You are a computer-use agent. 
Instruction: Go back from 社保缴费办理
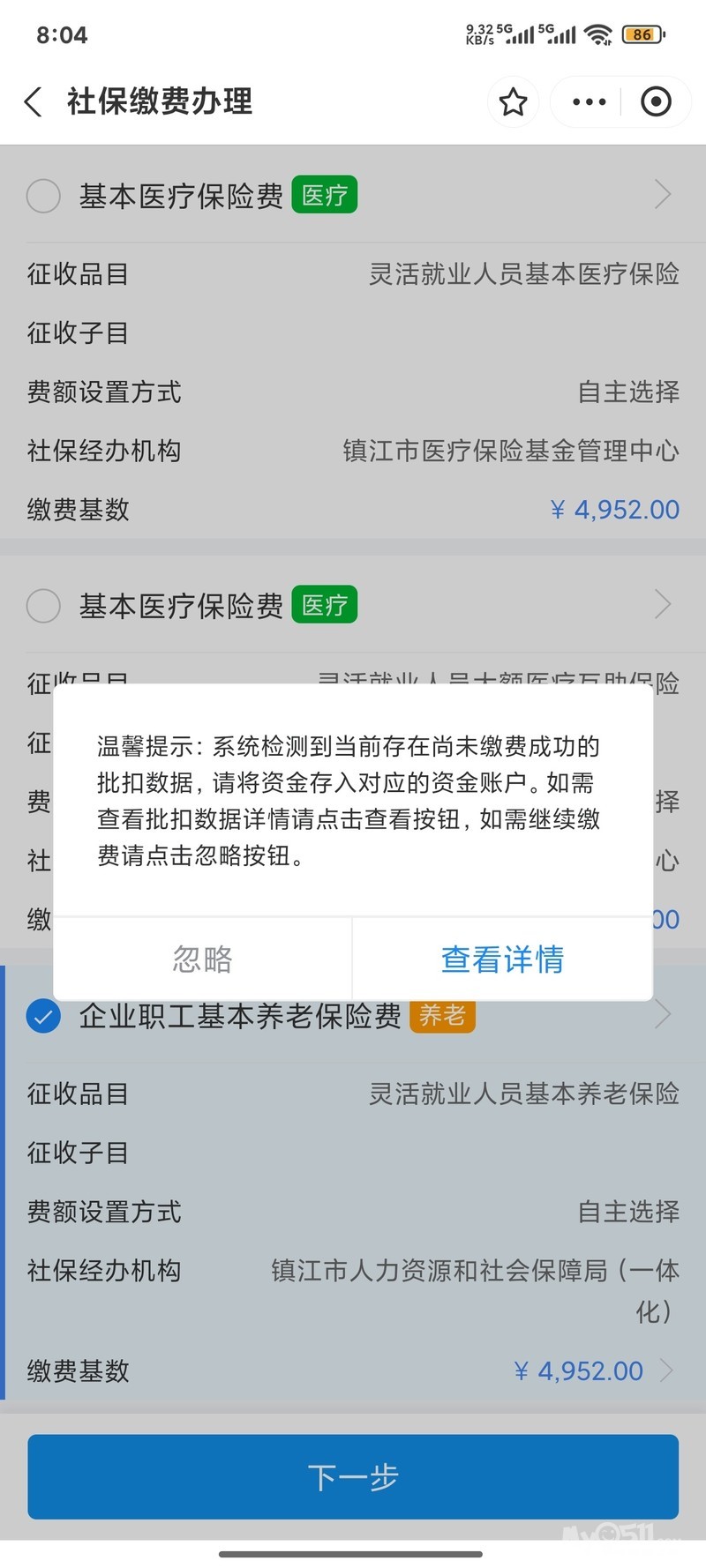[x=34, y=102]
